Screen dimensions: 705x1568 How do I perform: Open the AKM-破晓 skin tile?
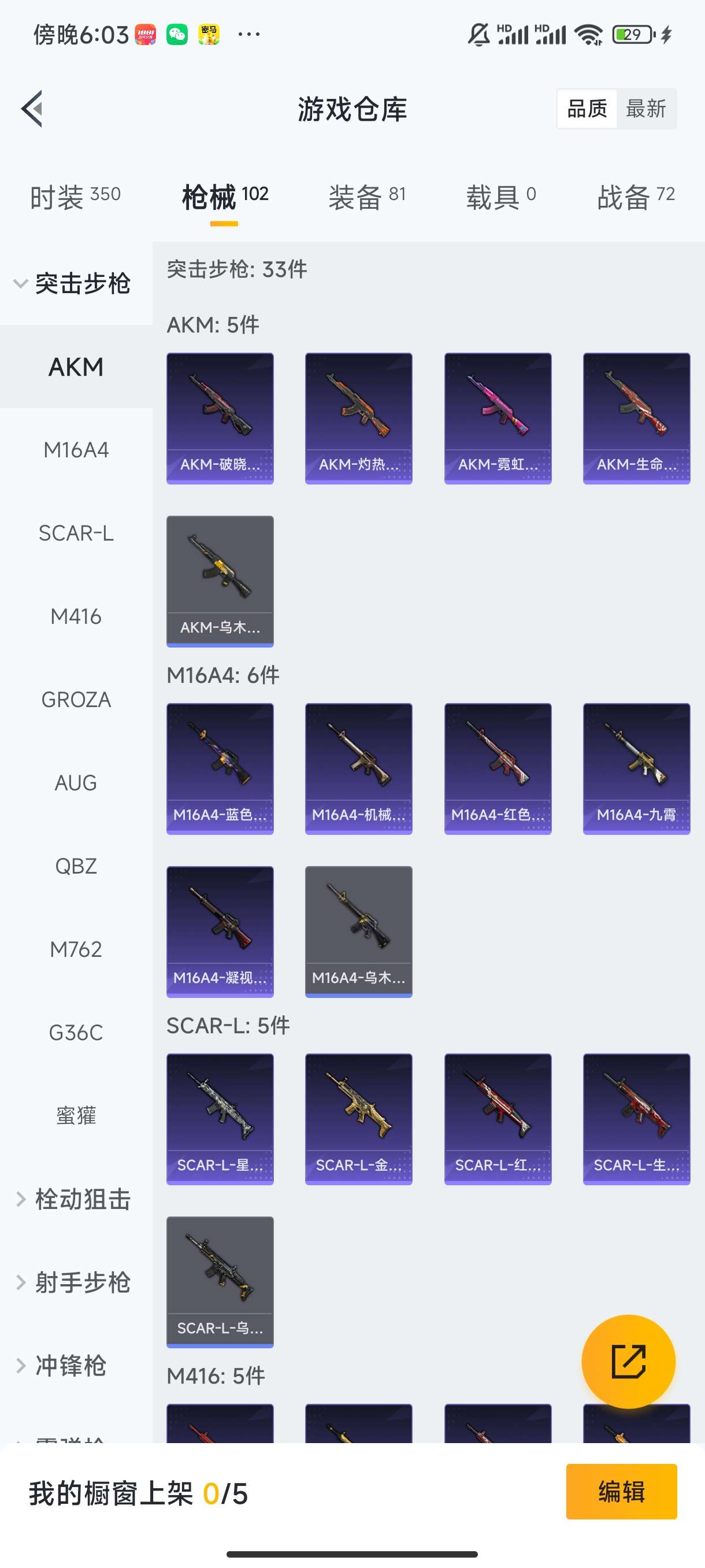click(x=220, y=418)
